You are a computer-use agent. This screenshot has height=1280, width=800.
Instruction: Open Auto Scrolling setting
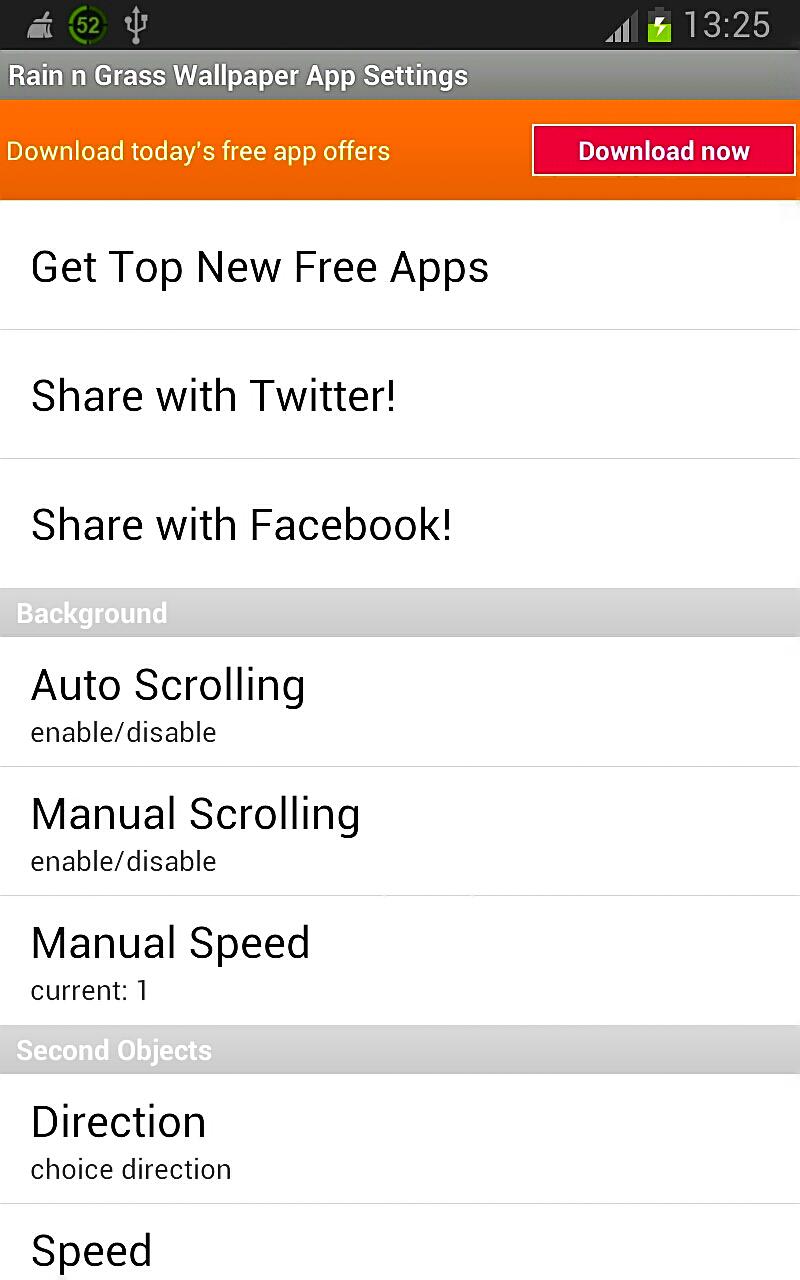click(400, 702)
